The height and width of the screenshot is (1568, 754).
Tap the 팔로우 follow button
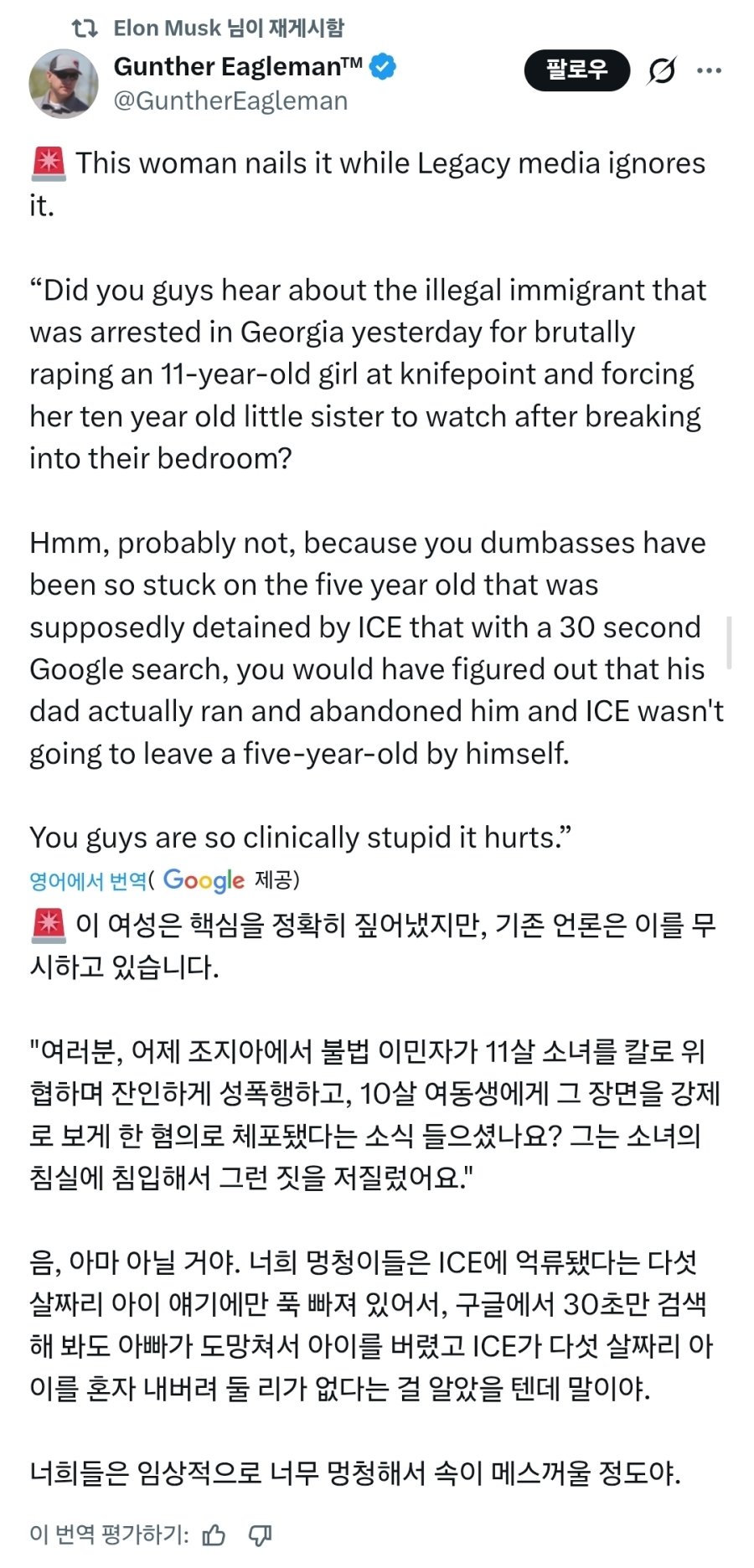click(576, 70)
